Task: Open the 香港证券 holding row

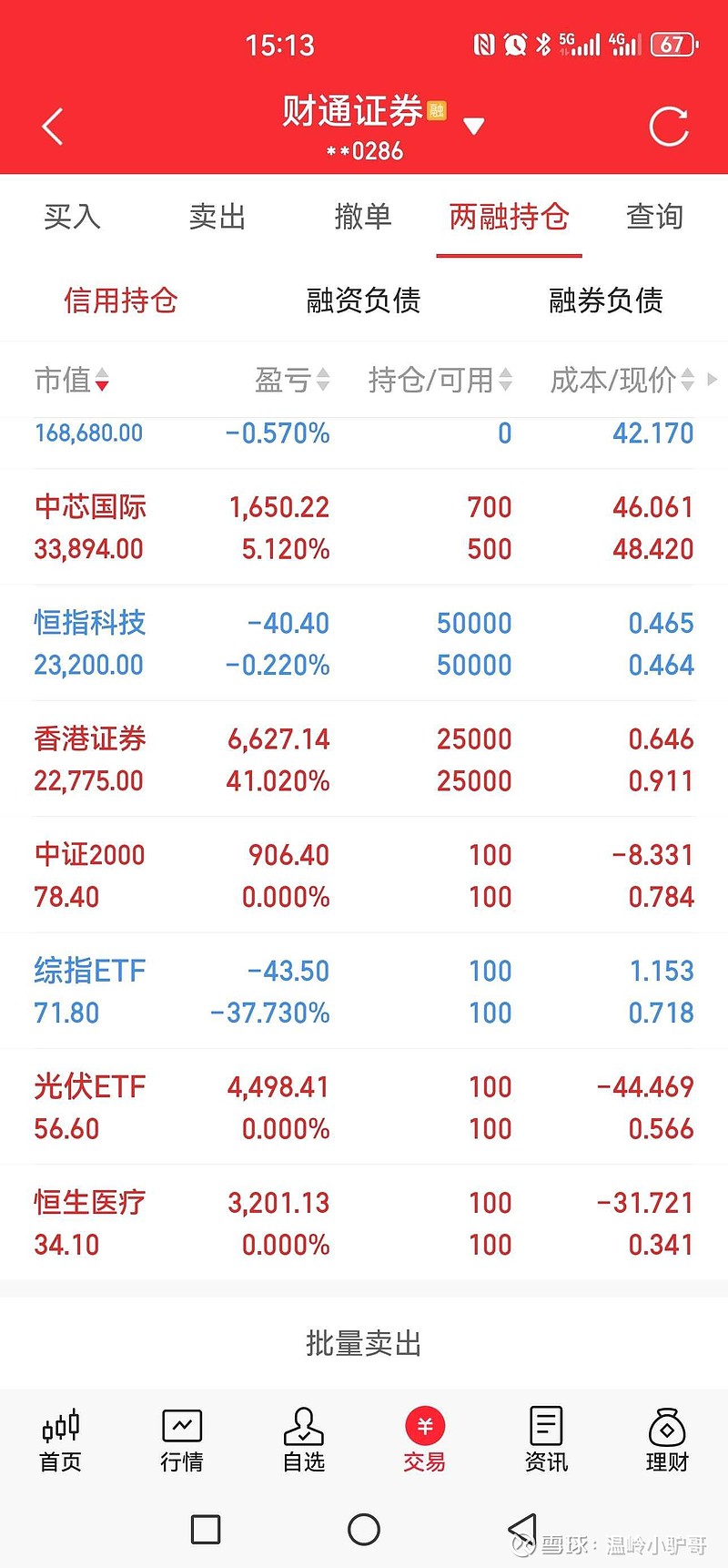Action: (x=364, y=759)
